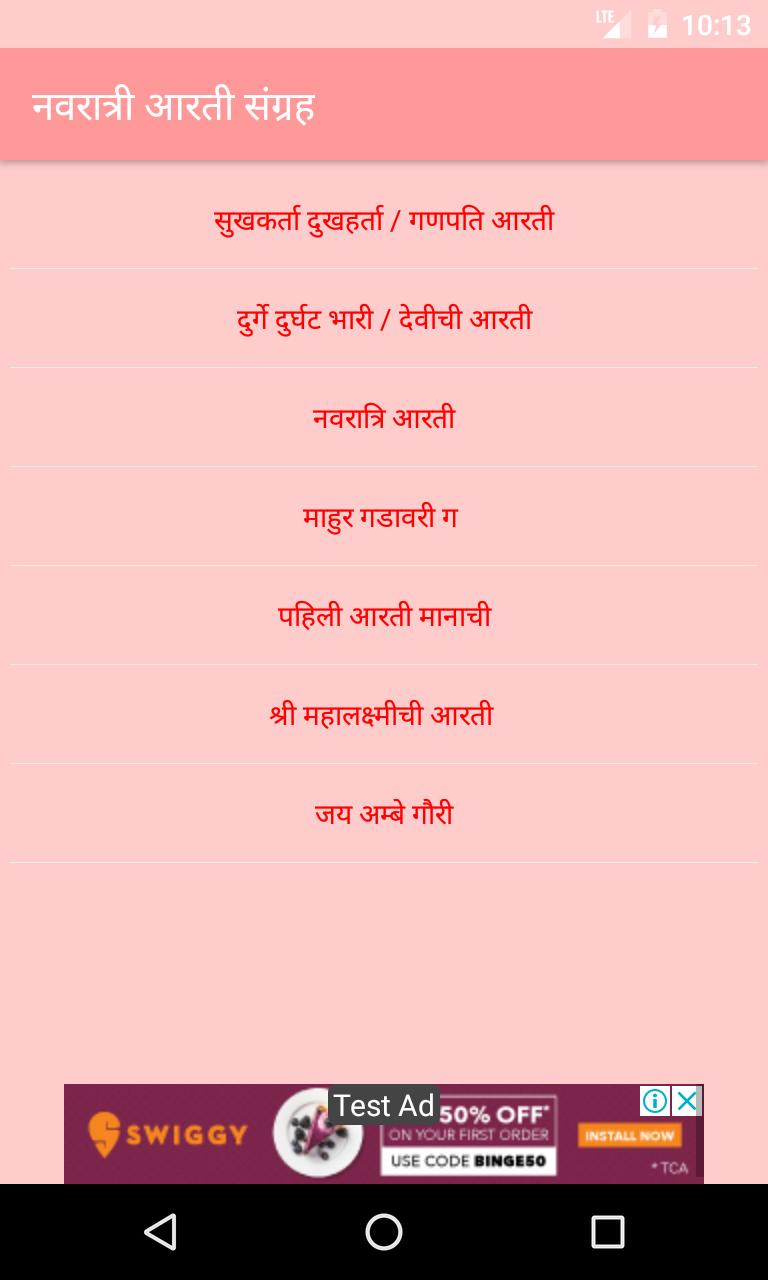Open श्री महालक्ष्मीची आरती

tap(384, 715)
